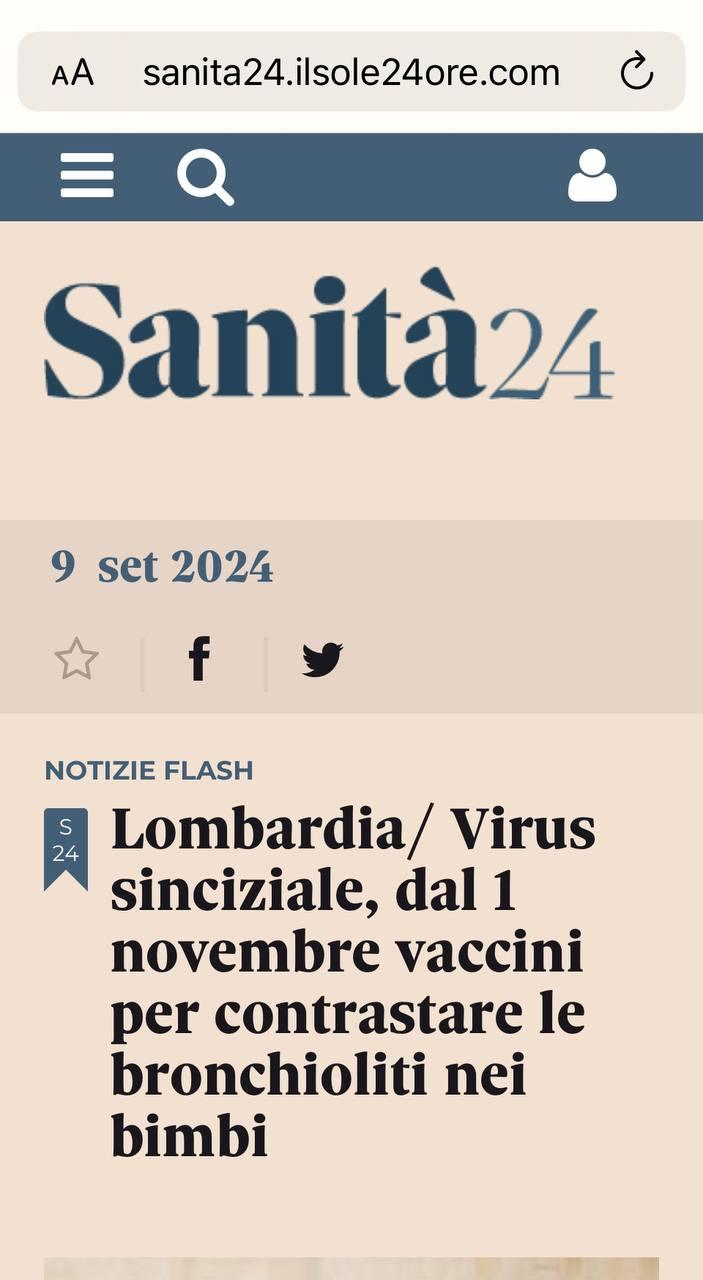Image resolution: width=703 pixels, height=1280 pixels.
Task: Open the user account icon
Action: (x=592, y=176)
